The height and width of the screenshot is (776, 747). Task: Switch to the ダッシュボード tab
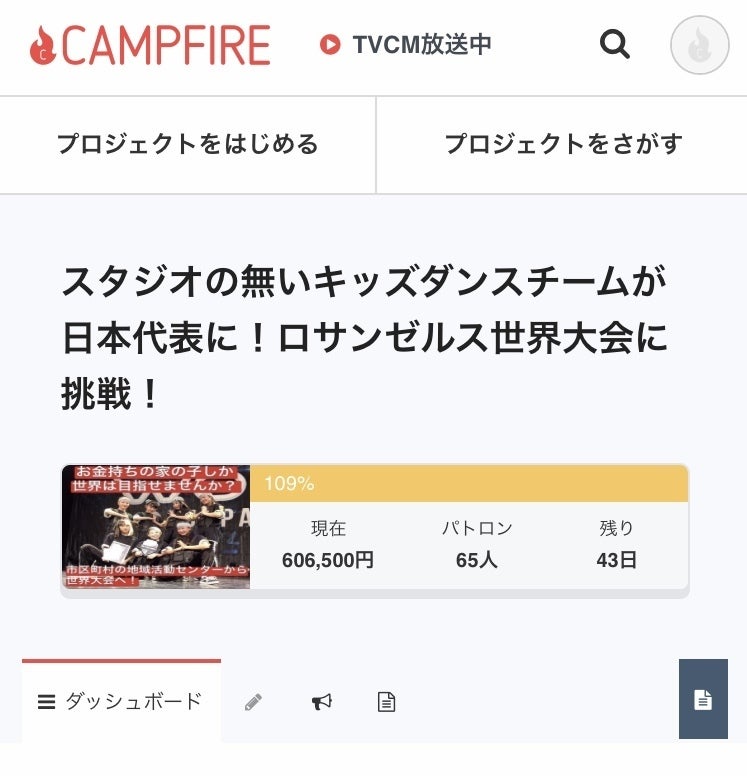pyautogui.click(x=121, y=702)
